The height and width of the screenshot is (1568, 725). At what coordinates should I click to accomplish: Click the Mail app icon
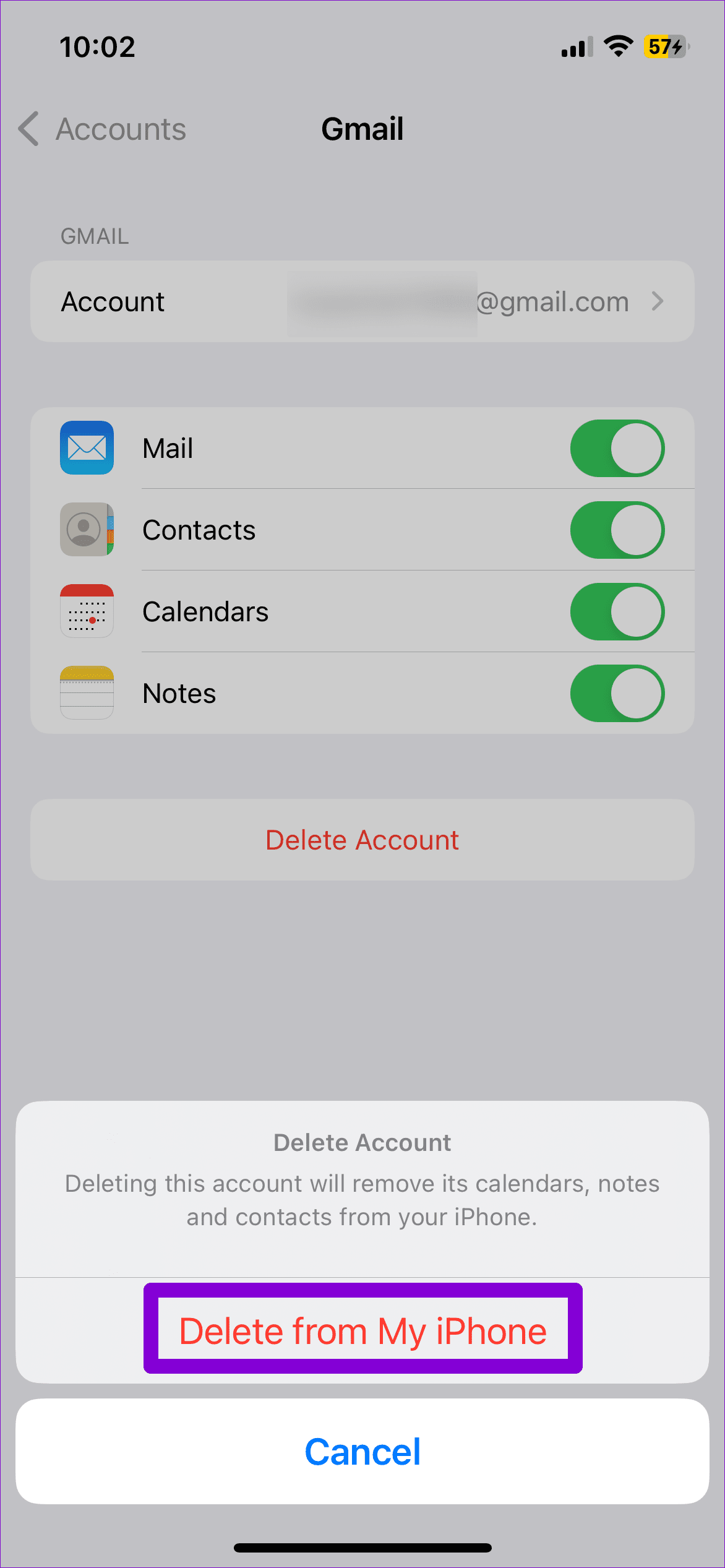coord(87,448)
